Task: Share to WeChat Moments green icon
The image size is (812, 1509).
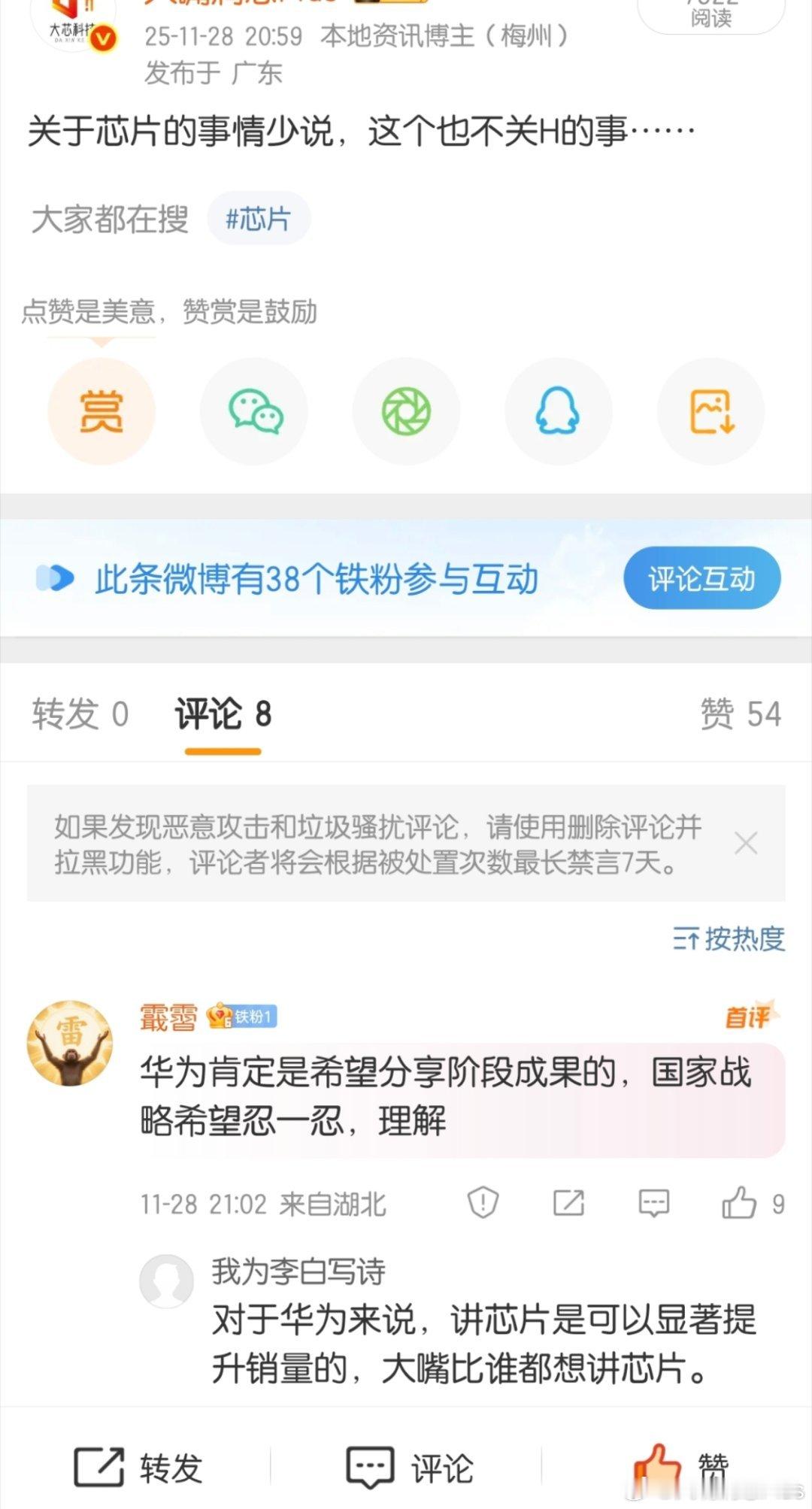Action: 406,411
